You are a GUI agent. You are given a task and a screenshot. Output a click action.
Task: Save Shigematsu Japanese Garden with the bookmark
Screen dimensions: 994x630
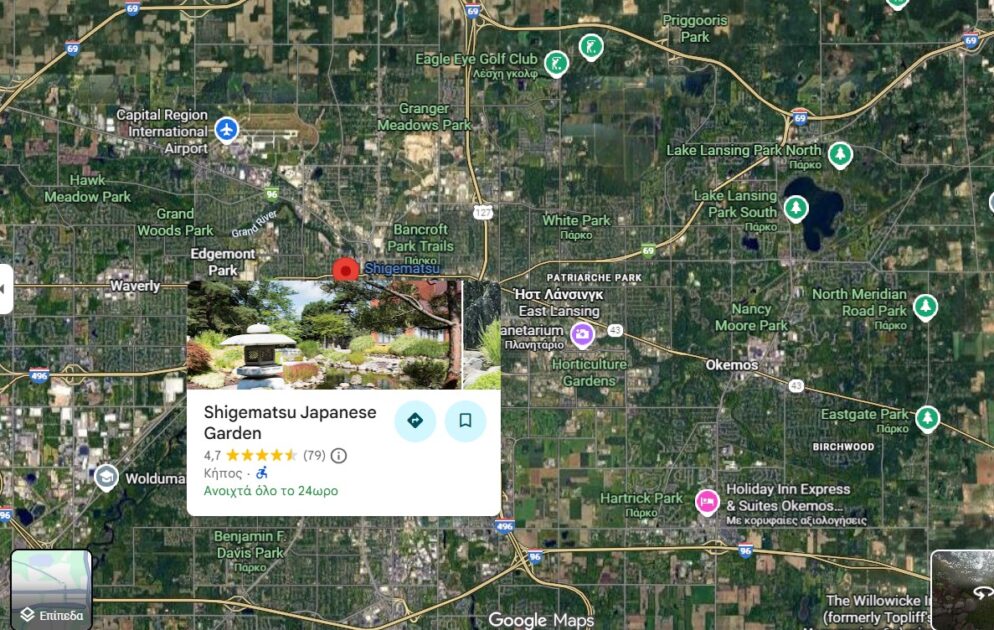tap(465, 420)
